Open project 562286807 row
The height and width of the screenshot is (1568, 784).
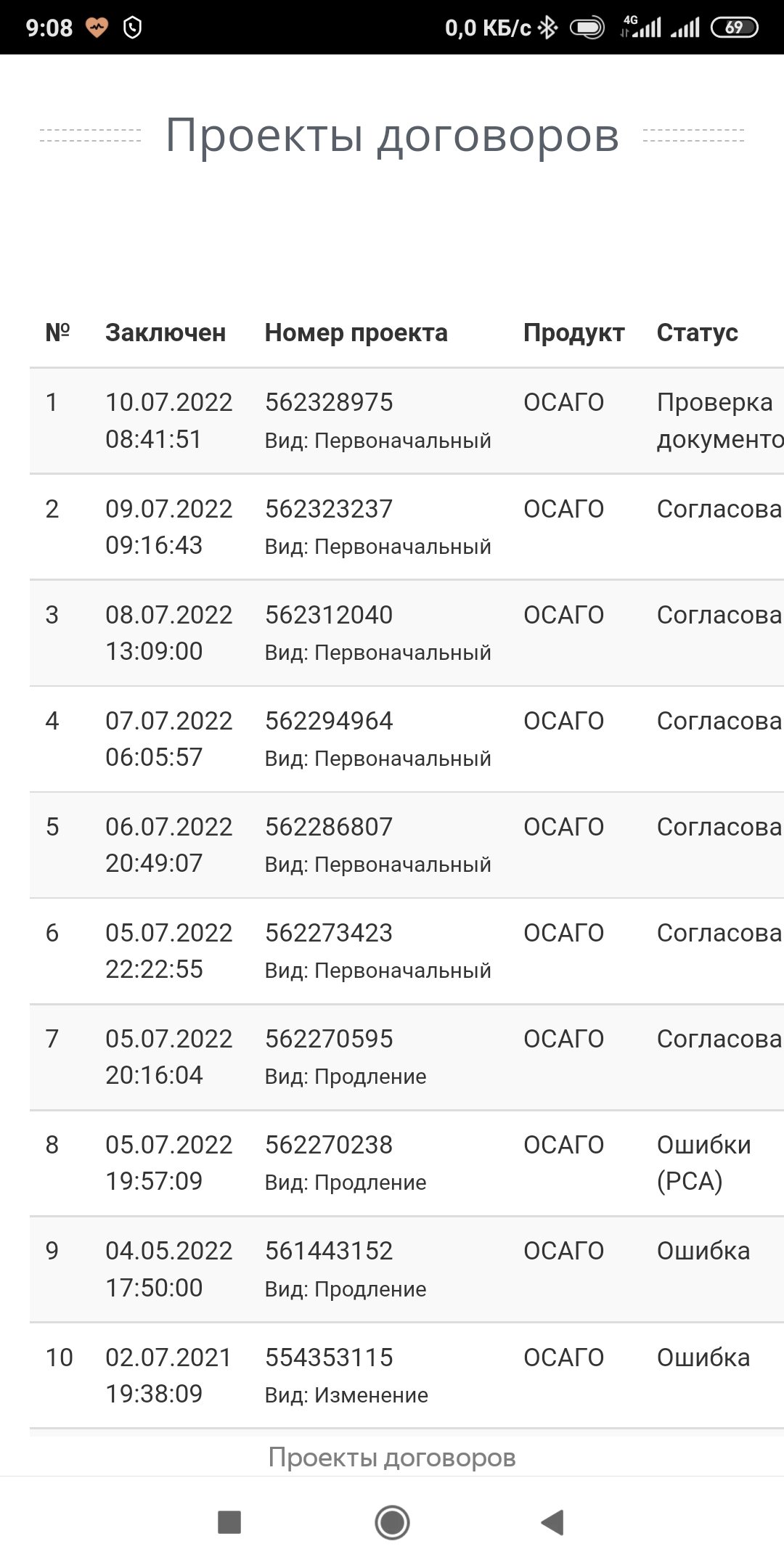tap(329, 827)
